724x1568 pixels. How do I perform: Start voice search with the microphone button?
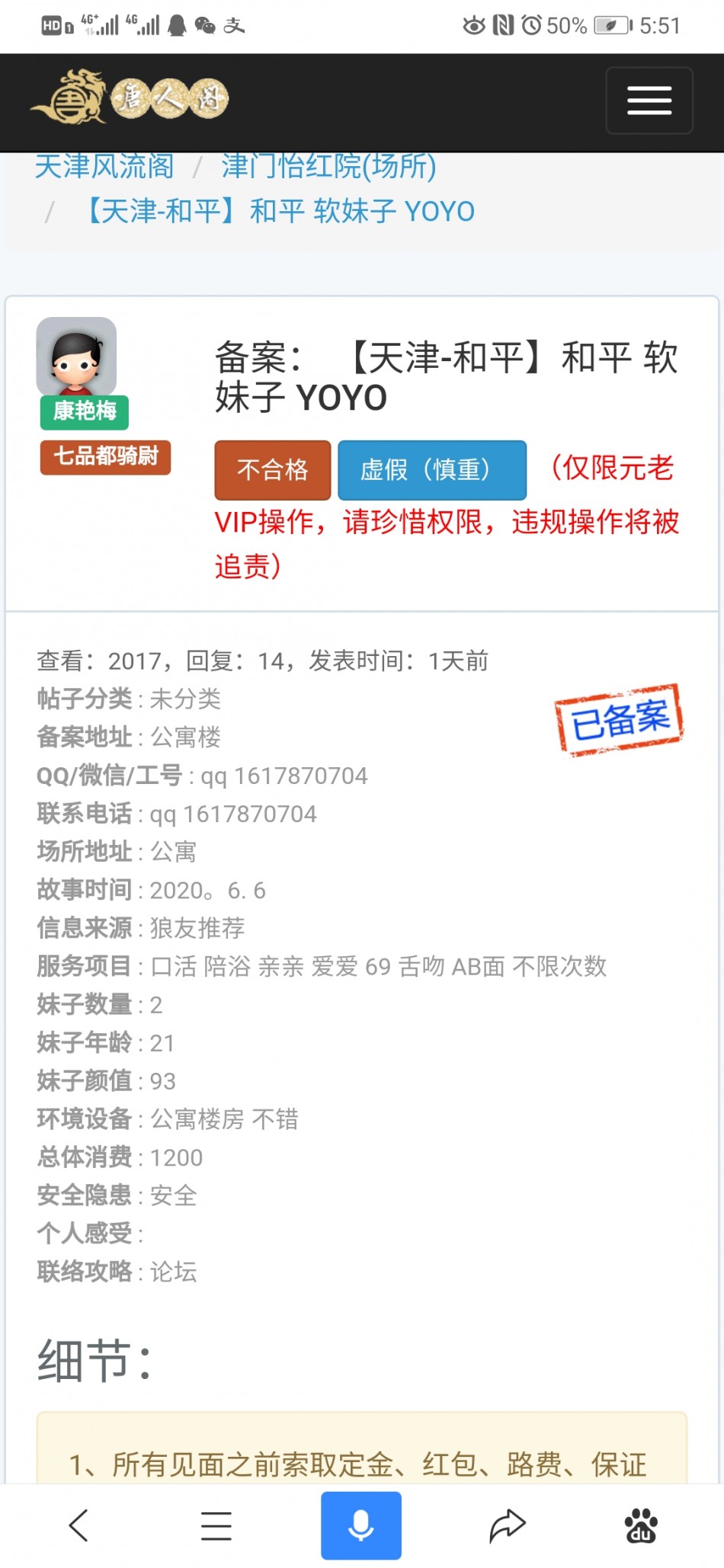(360, 1525)
